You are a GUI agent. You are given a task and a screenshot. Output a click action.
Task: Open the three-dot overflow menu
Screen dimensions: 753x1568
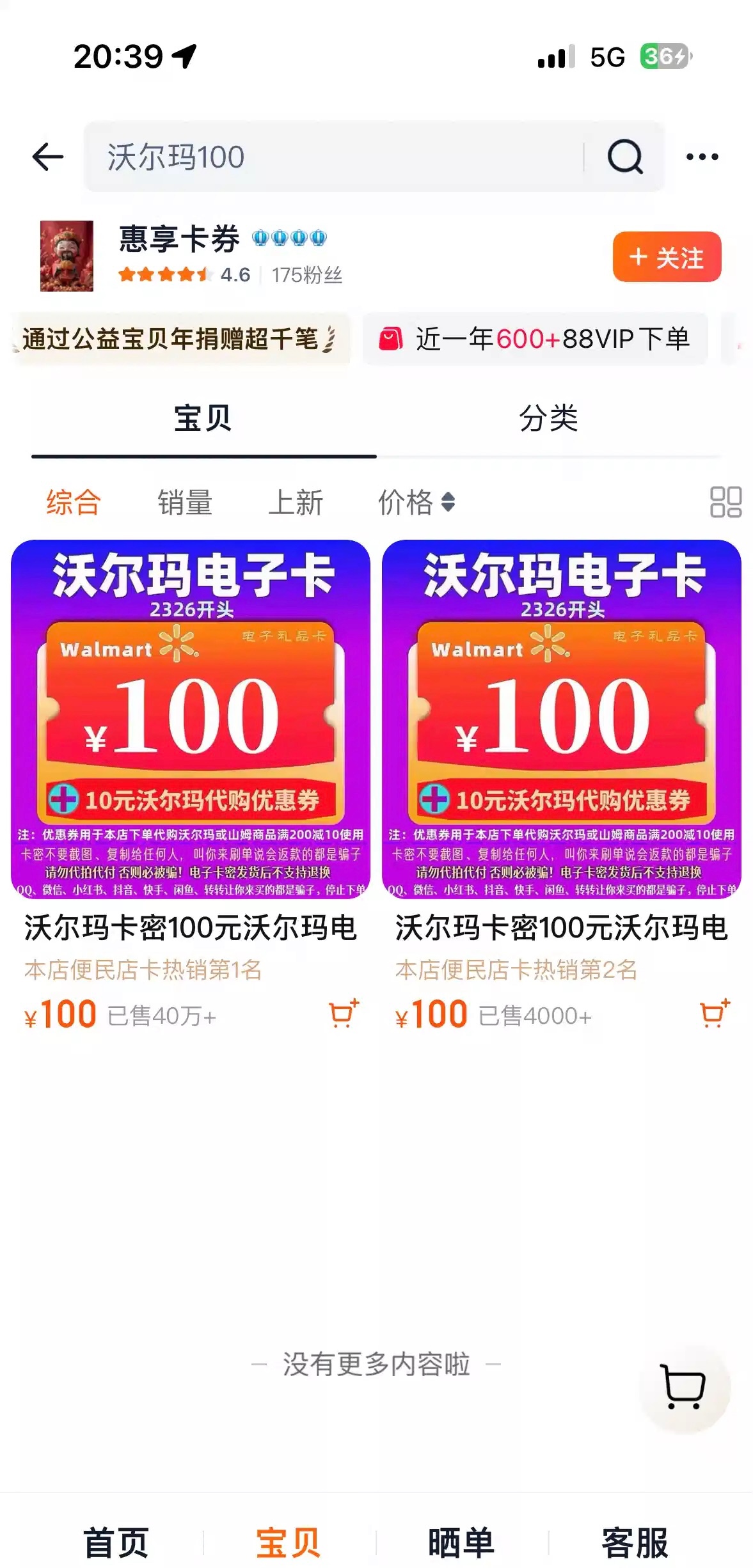click(x=702, y=157)
